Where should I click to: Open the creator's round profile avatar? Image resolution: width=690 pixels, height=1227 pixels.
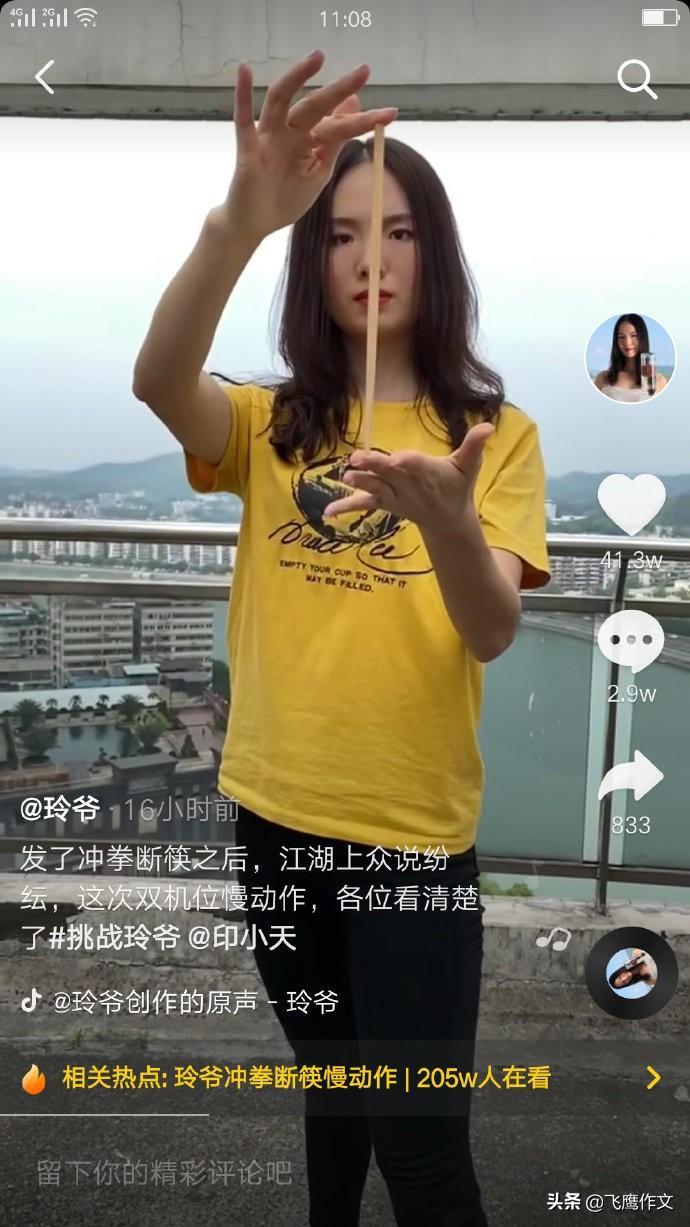click(630, 358)
